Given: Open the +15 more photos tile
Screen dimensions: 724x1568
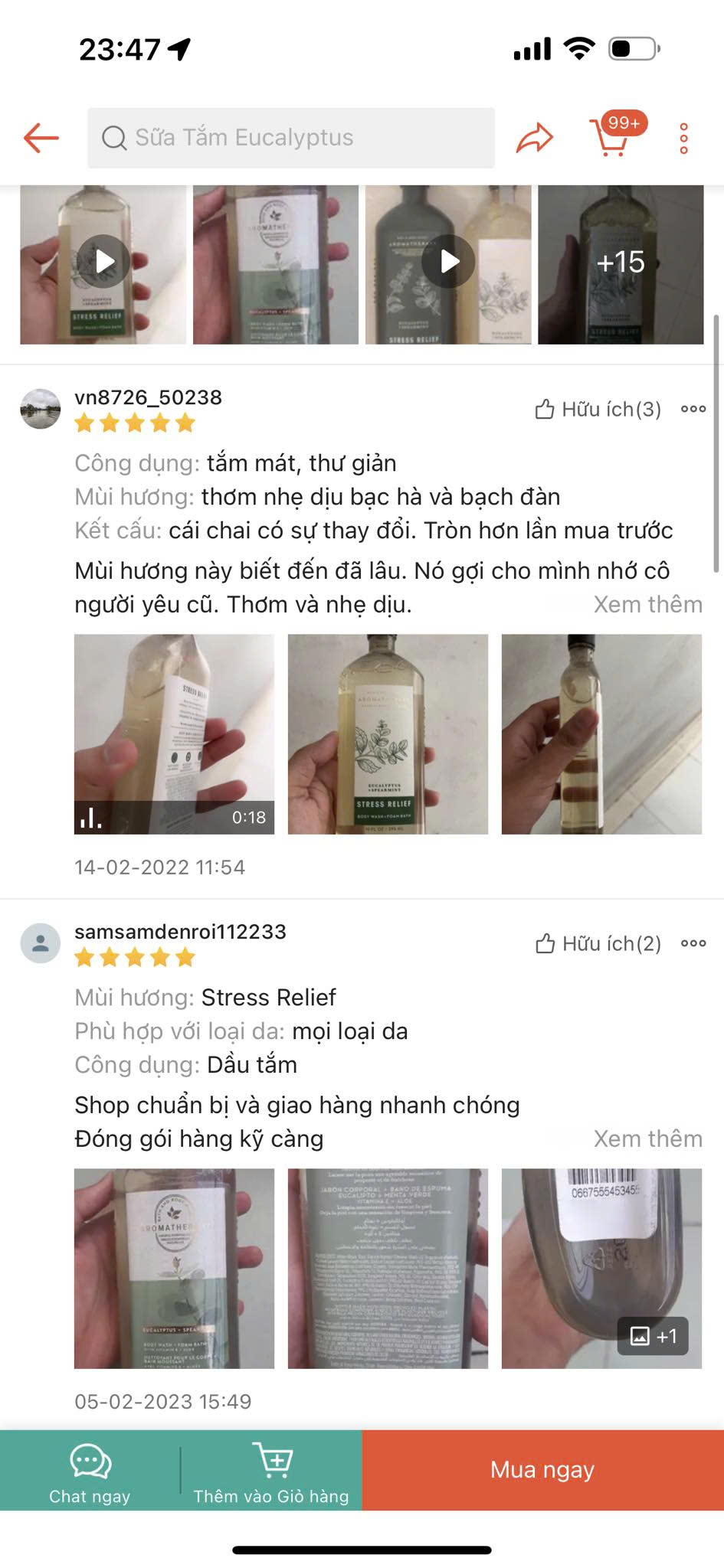Looking at the screenshot, I should click(x=621, y=264).
